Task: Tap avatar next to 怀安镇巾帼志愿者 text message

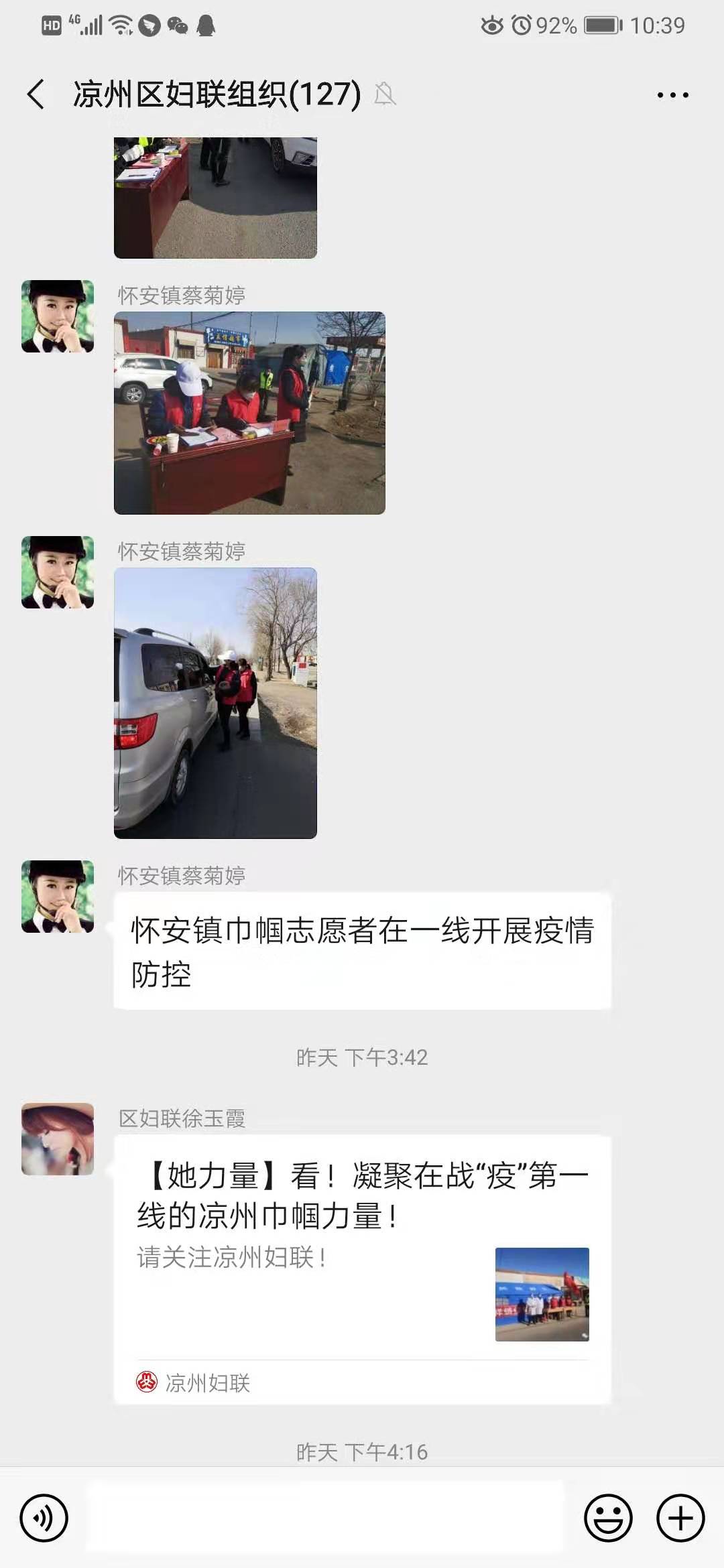Action: 58,897
